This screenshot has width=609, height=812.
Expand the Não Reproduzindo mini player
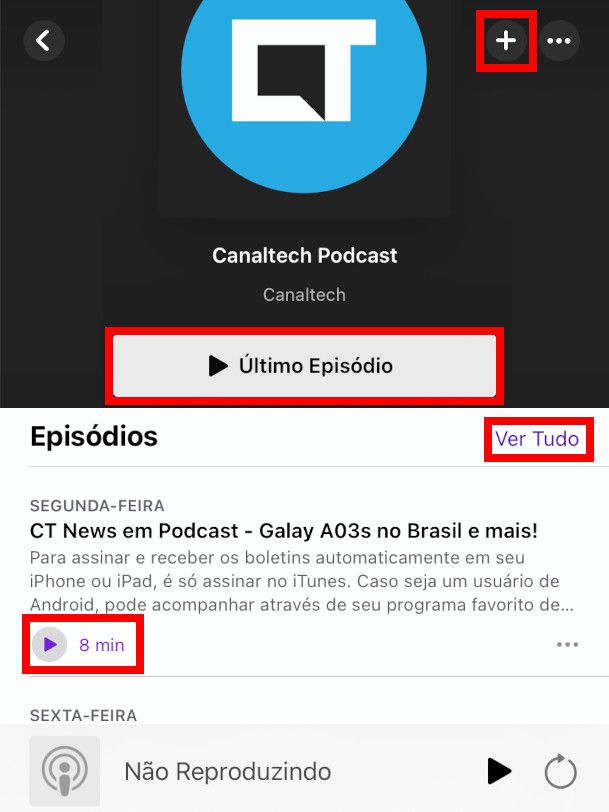pos(227,771)
